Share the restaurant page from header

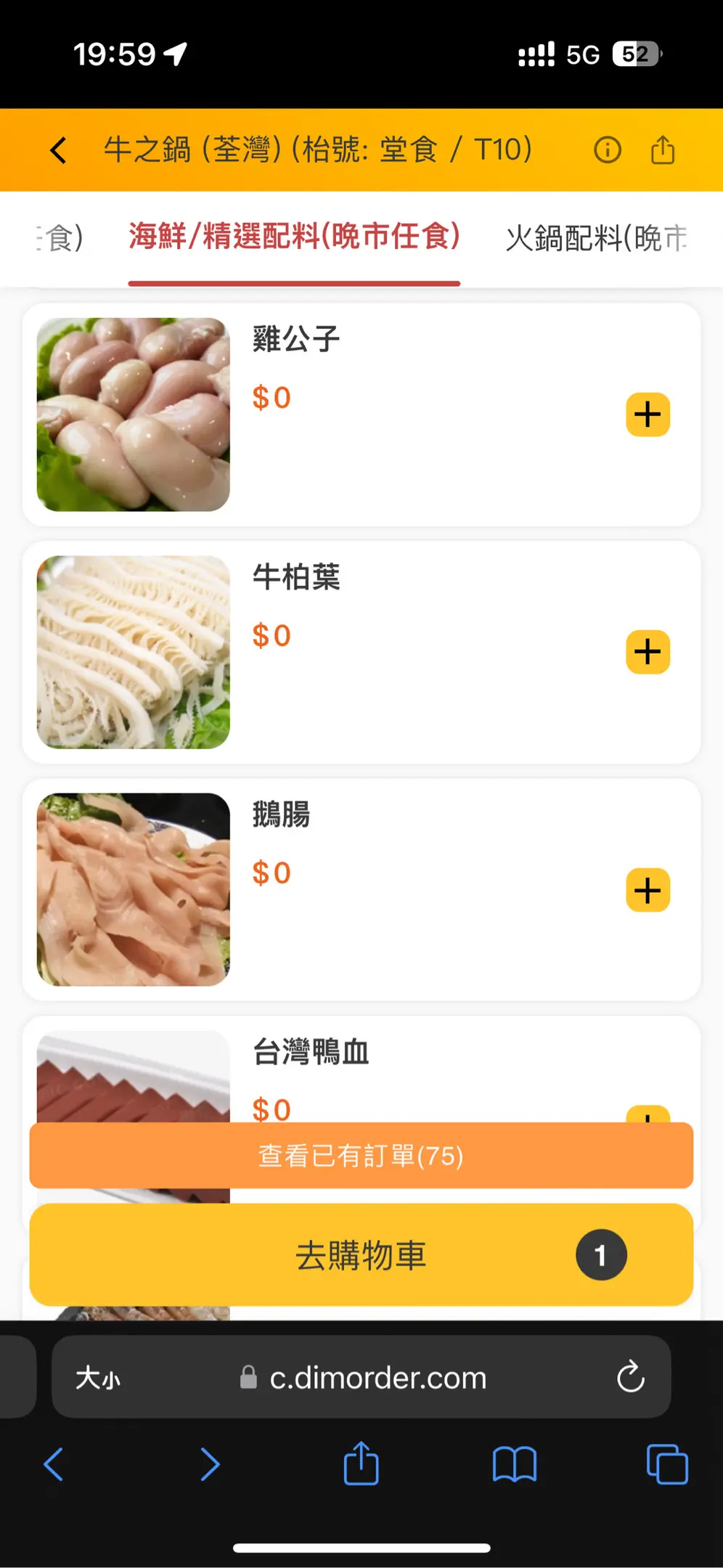coord(662,150)
